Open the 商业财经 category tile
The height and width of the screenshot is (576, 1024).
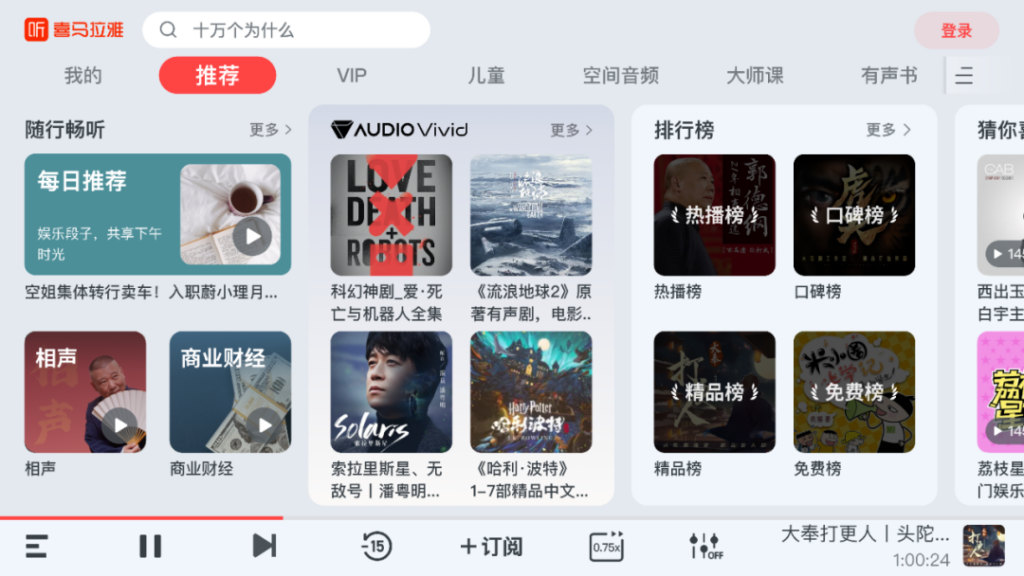pyautogui.click(x=230, y=392)
